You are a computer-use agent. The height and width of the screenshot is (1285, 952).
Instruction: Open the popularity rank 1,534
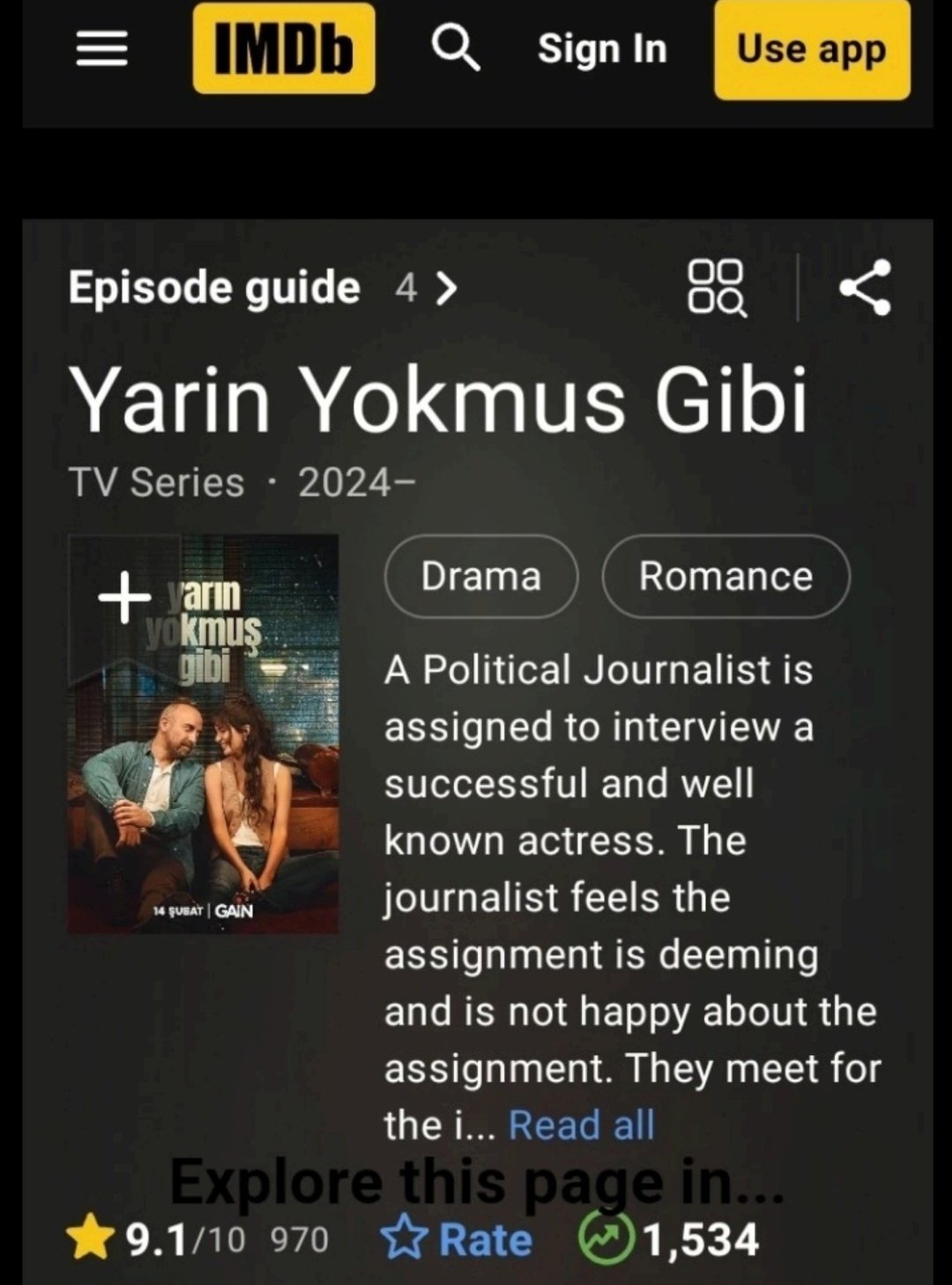tap(670, 1240)
